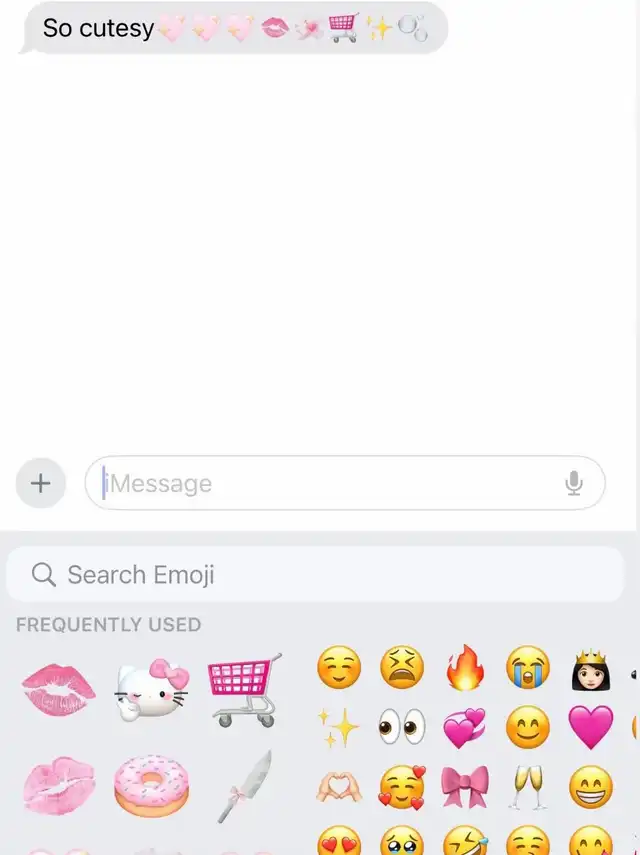640x855 pixels.
Task: Open the plus attachments button
Action: (40, 484)
